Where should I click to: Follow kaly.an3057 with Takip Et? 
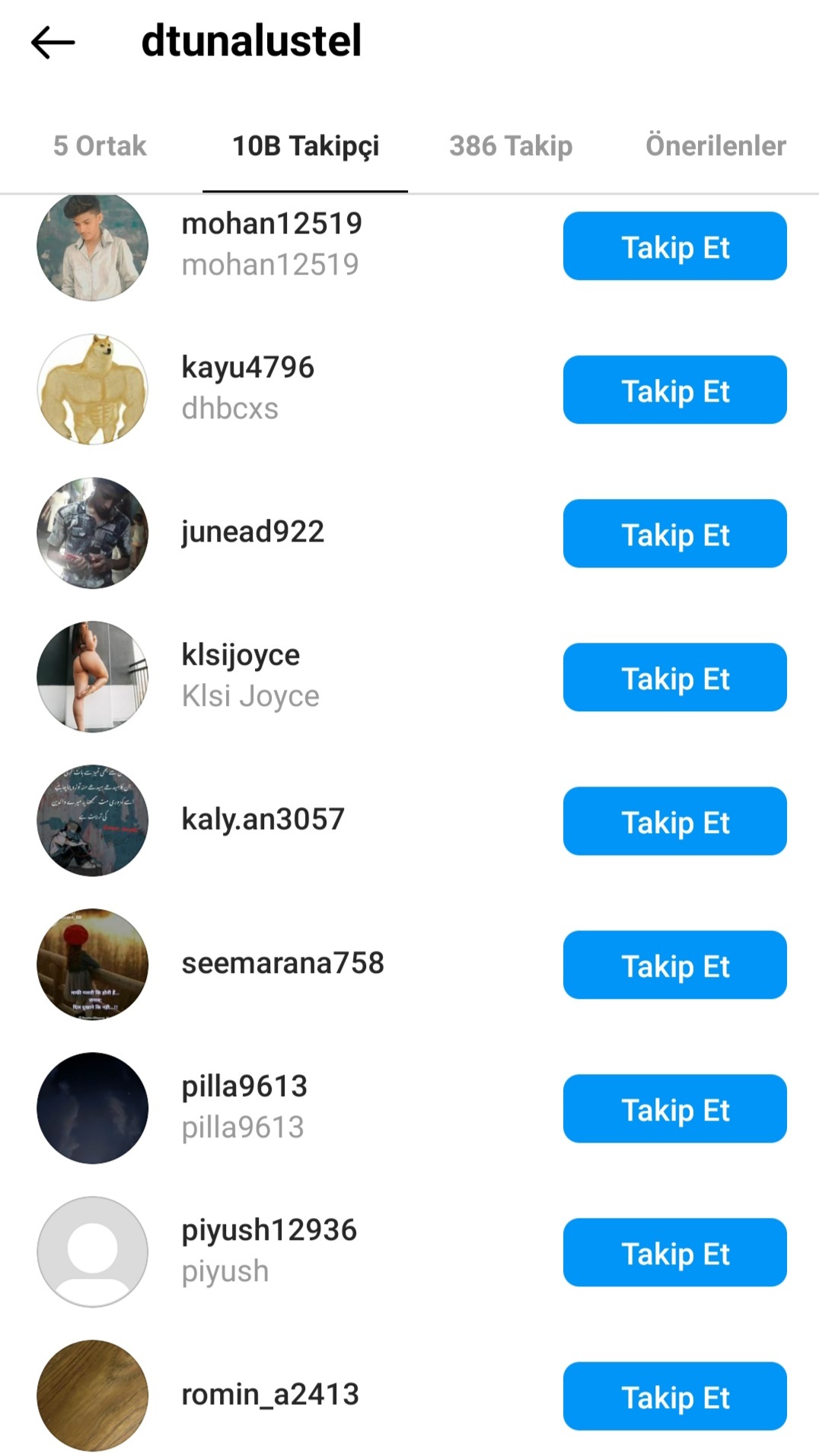tap(674, 822)
